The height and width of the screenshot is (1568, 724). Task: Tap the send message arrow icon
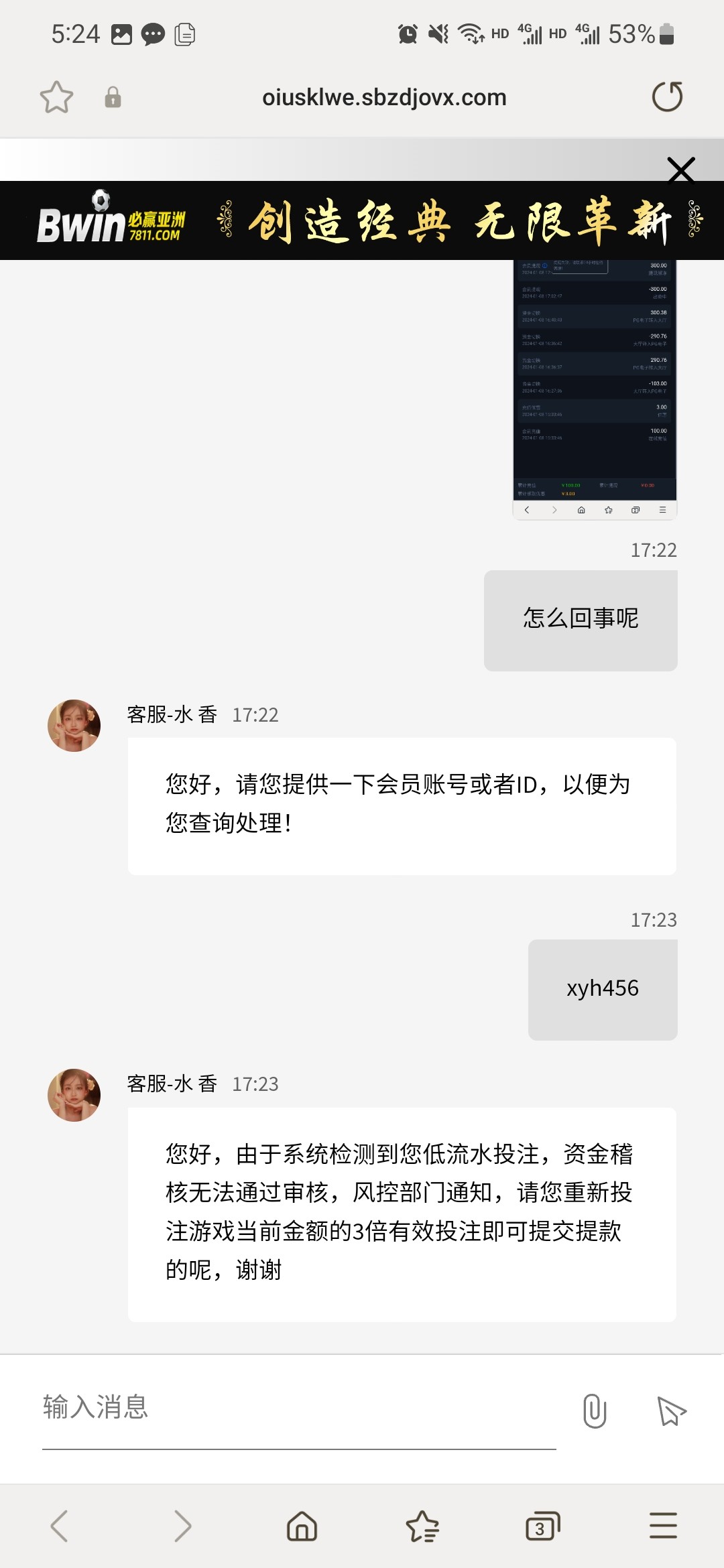670,1411
